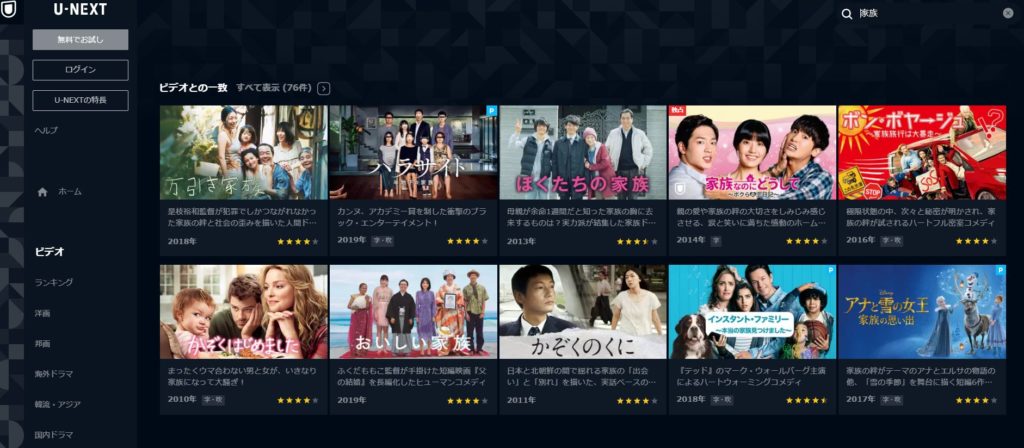Viewport: 1024px width, 448px height.
Task: Open ボン・ボヤージュ movie card
Action: click(921, 153)
